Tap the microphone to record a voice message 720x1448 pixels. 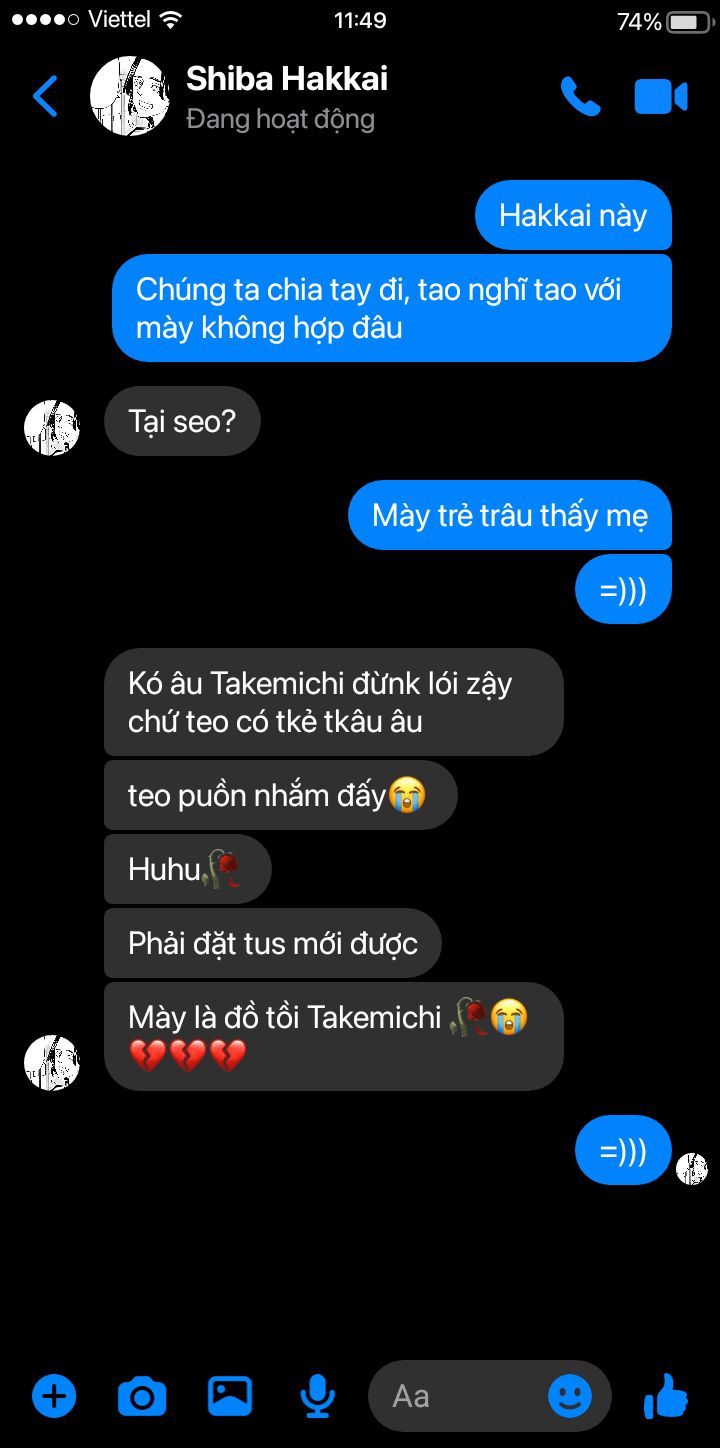(318, 1396)
